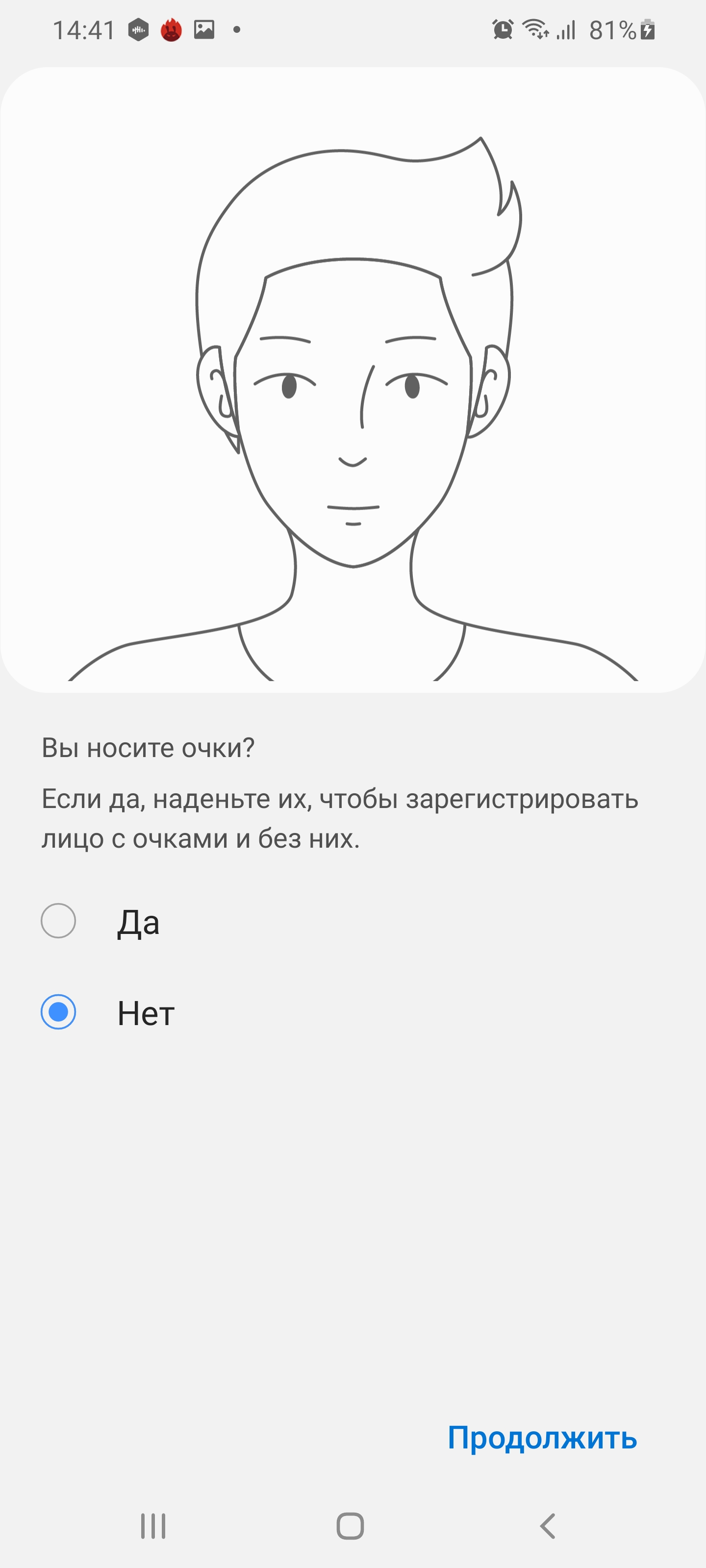Go to the home screen

click(350, 1526)
